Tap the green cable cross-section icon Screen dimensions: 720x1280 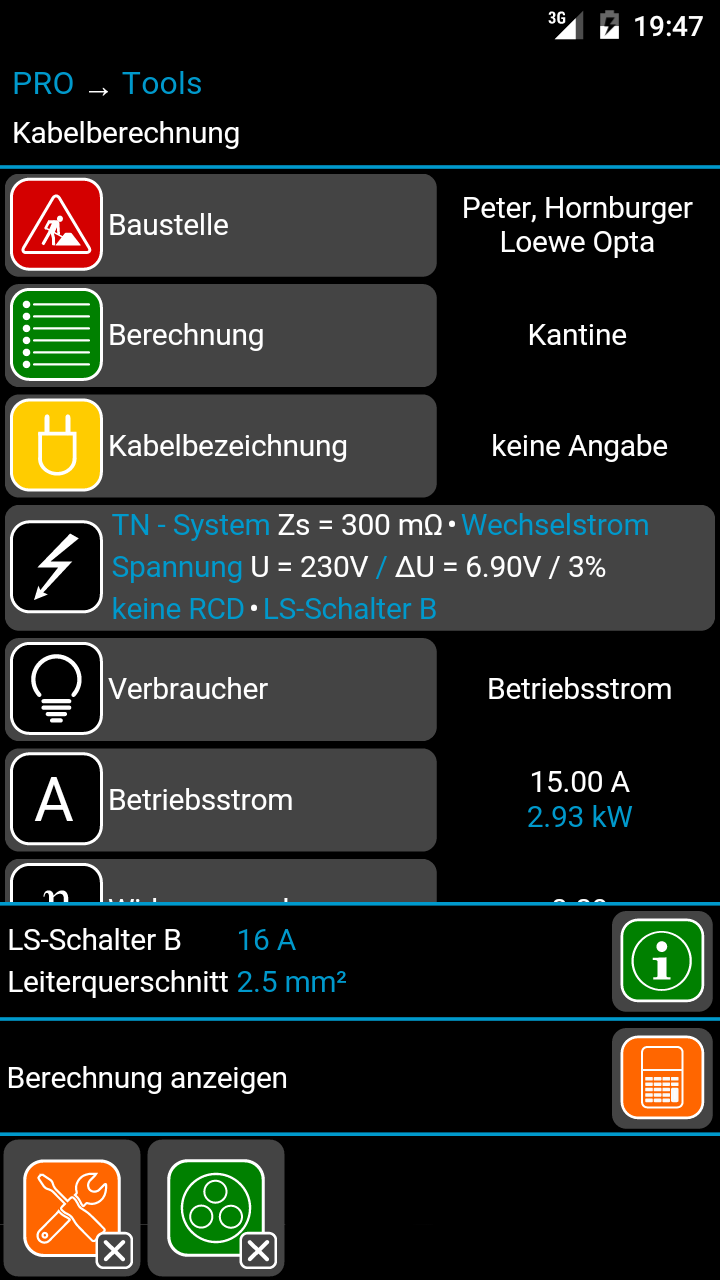pyautogui.click(x=216, y=1208)
